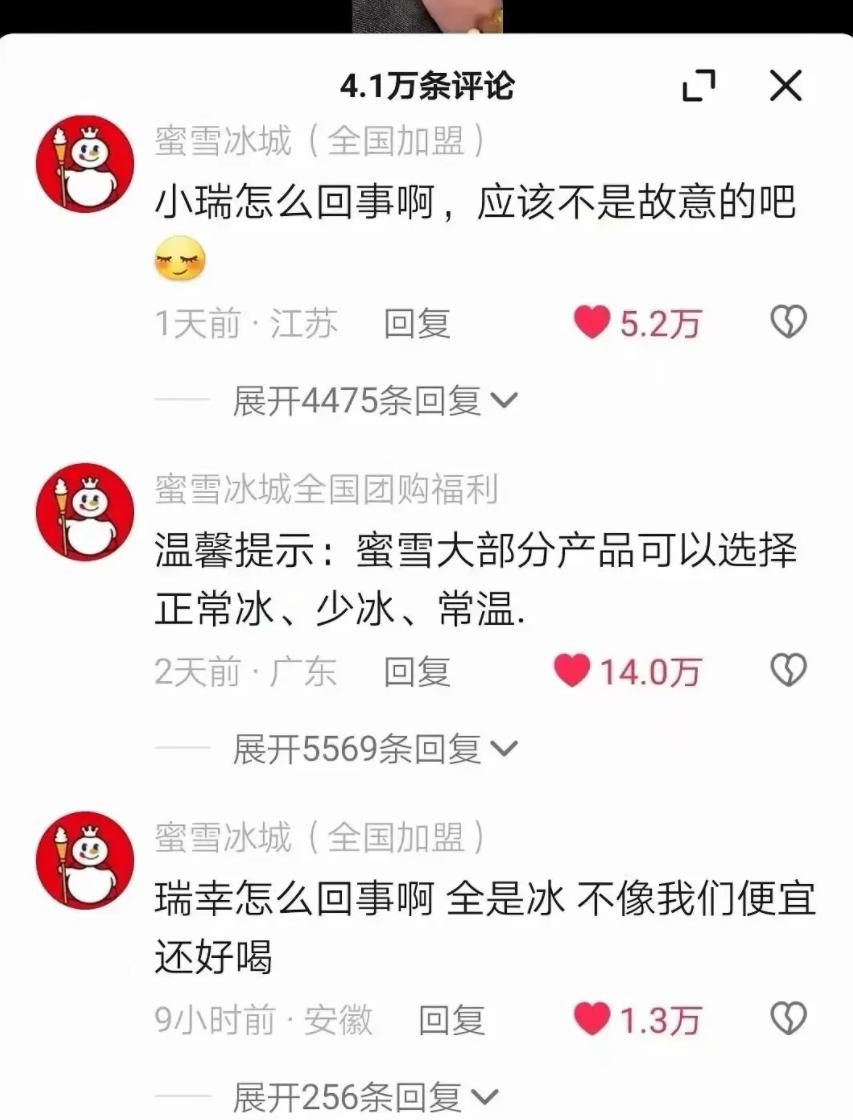Reply to the comment from 广东

point(417,672)
